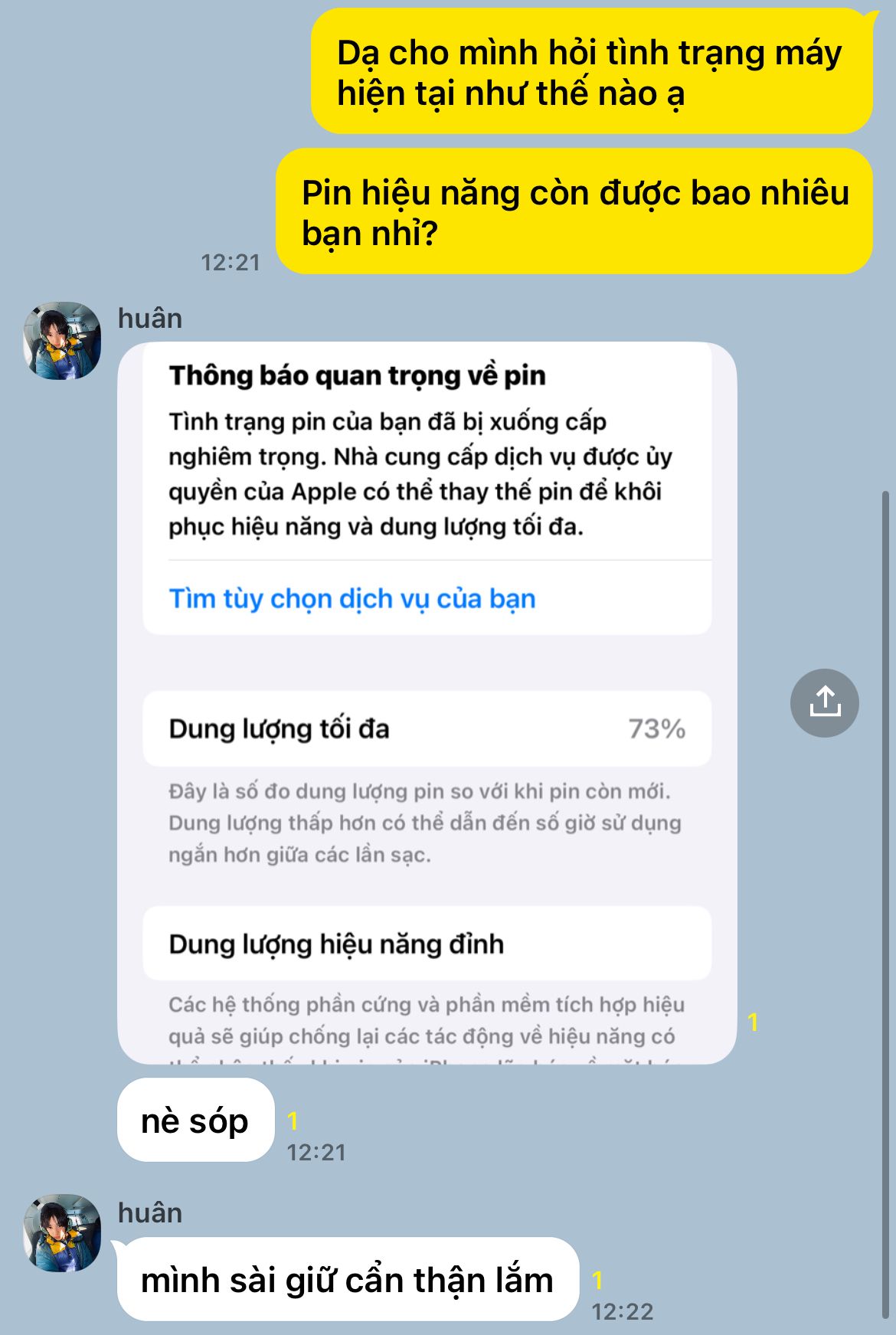Screen dimensions: 896x1335
Task: Share the battery screenshot image
Action: click(x=824, y=702)
